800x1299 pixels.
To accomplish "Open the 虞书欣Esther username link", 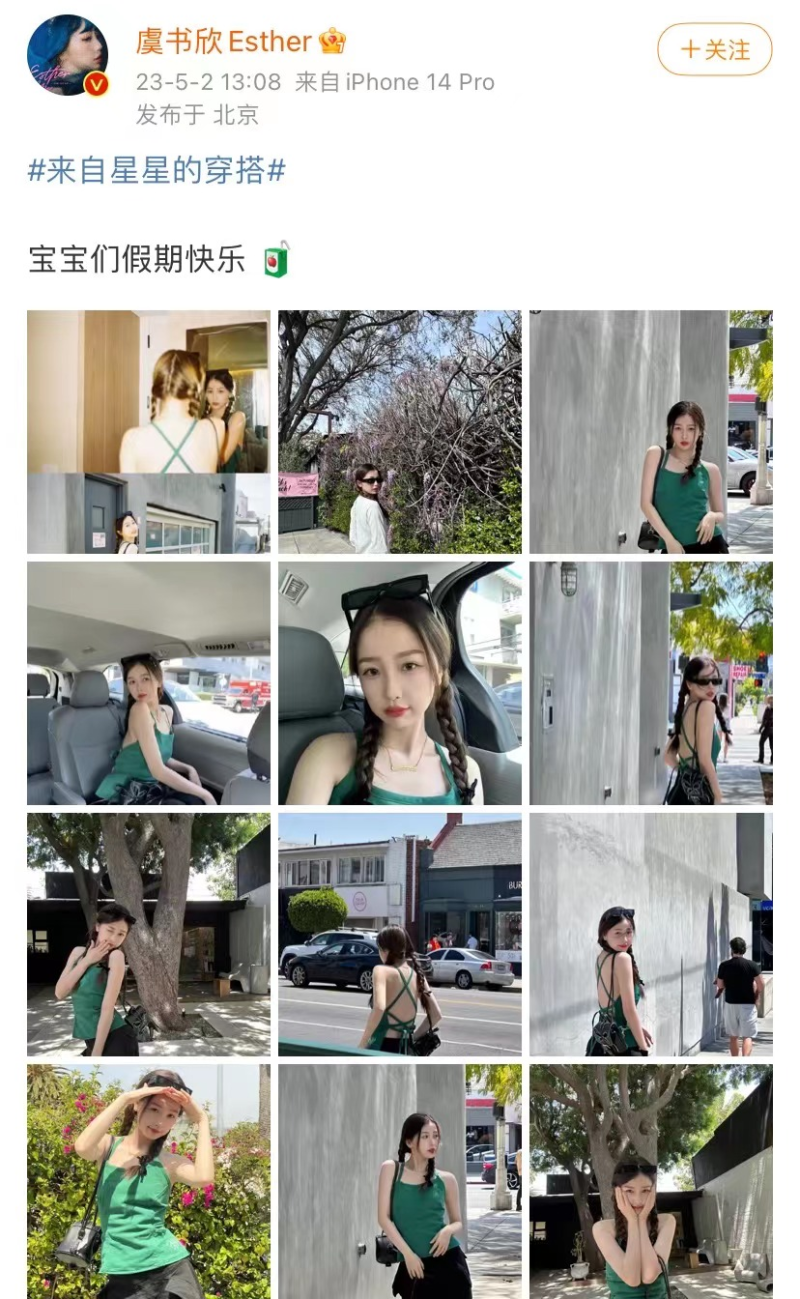I will point(225,42).
